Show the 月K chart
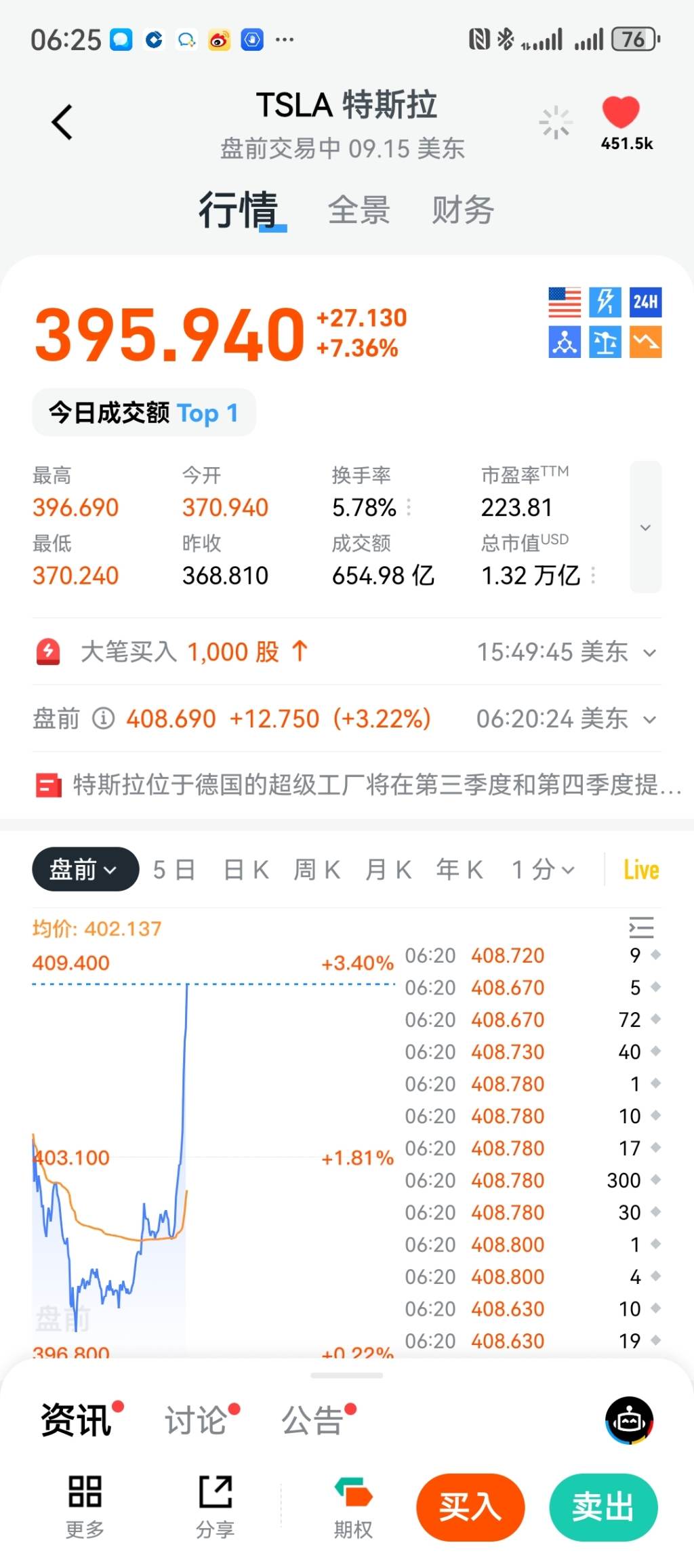694x1568 pixels. 388,869
